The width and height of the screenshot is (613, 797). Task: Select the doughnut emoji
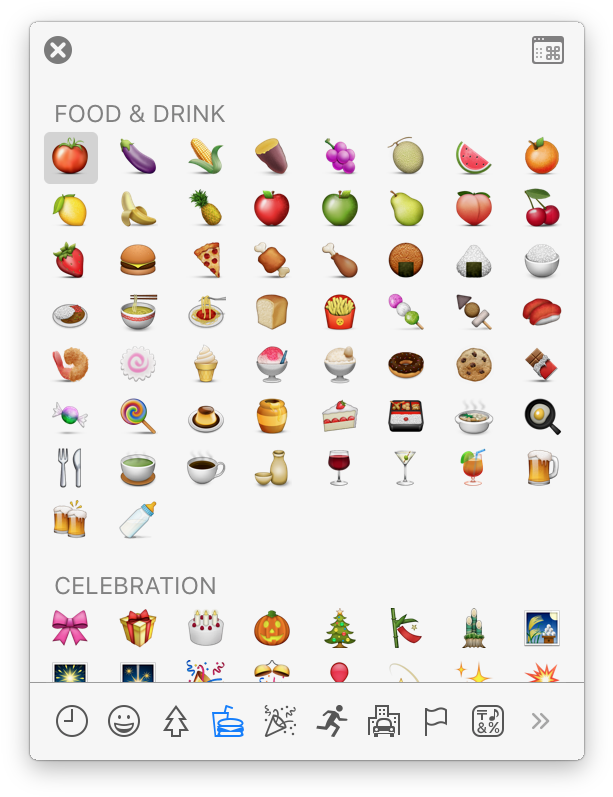406,364
